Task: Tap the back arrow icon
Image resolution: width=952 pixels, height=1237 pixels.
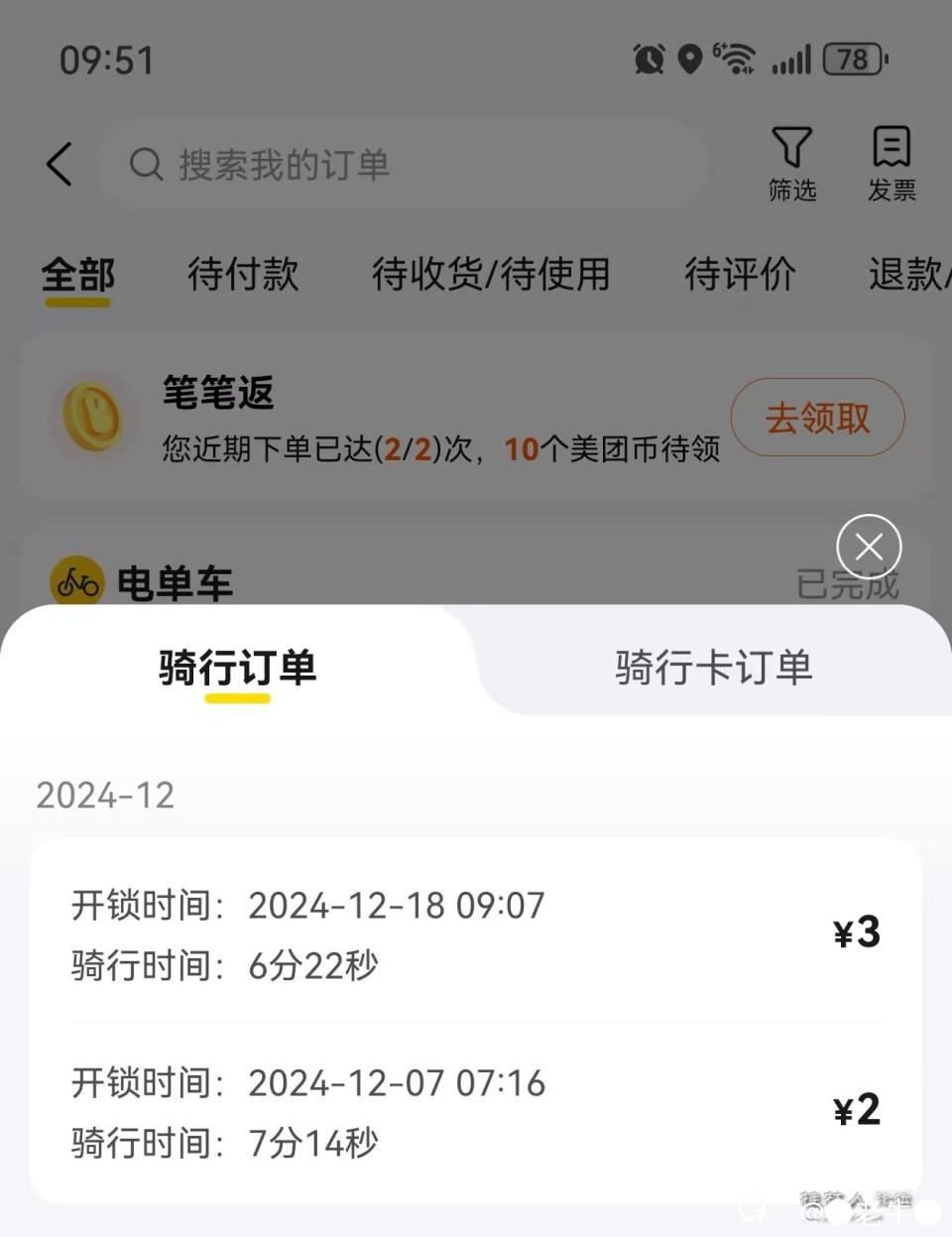Action: click(x=59, y=165)
